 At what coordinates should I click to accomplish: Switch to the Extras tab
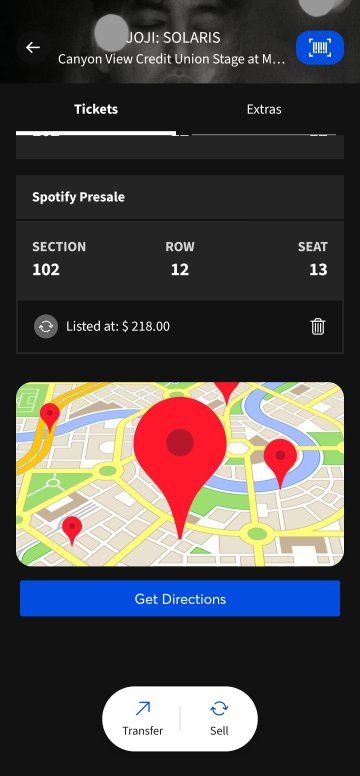(264, 109)
